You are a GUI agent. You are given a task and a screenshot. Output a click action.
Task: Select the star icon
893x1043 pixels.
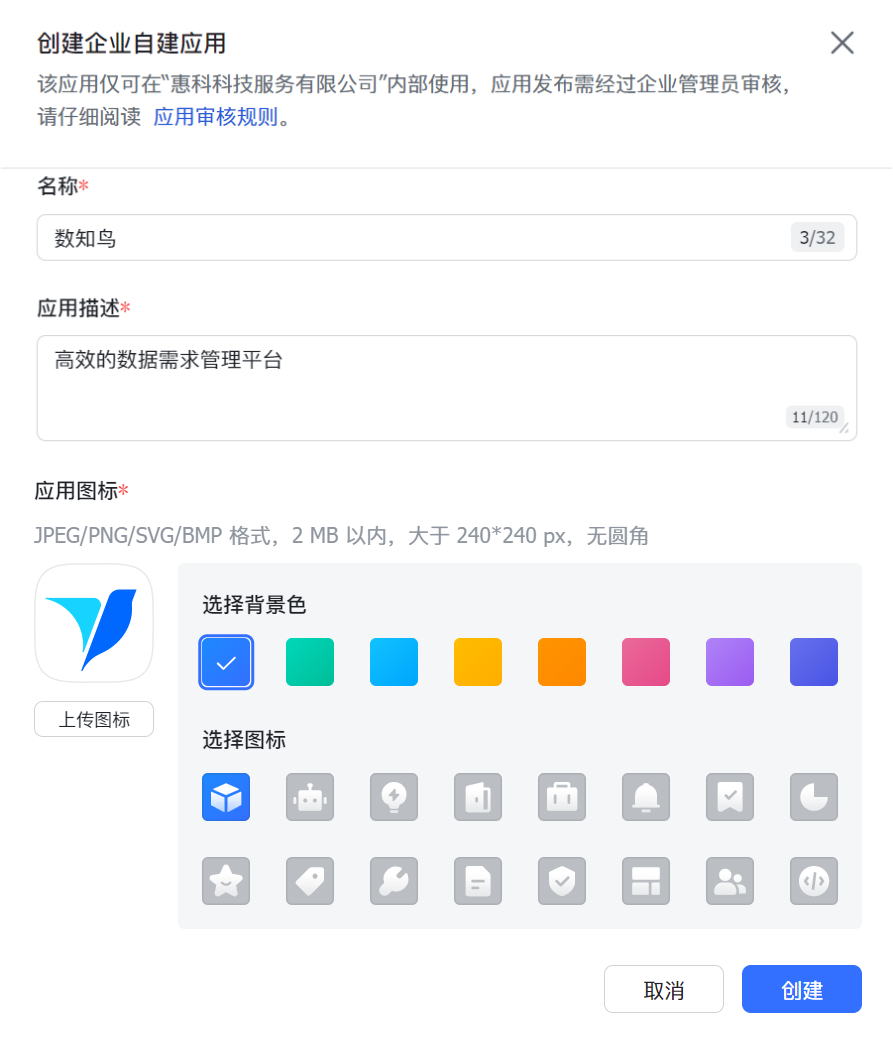(x=226, y=881)
